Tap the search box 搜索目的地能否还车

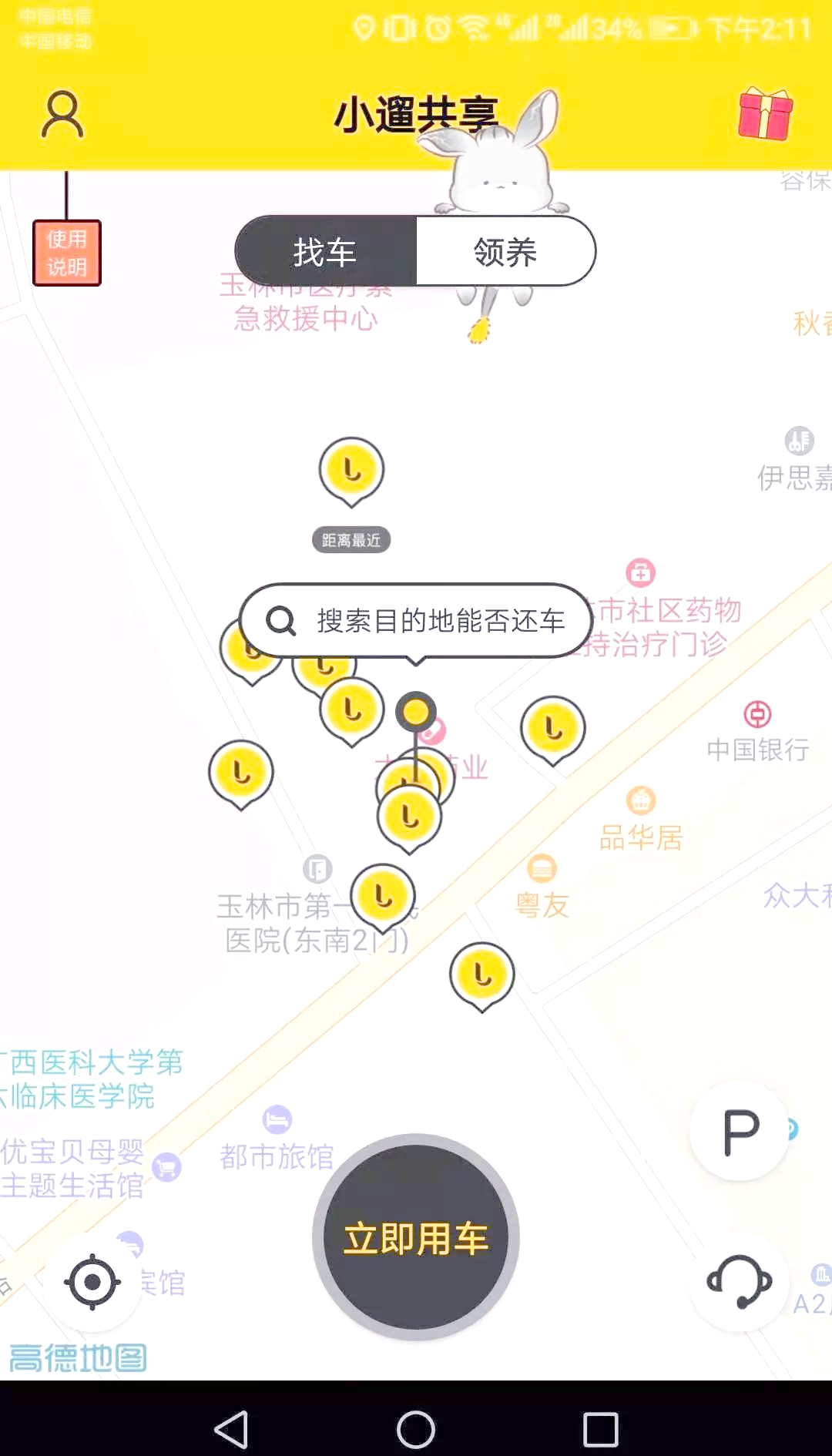416,621
